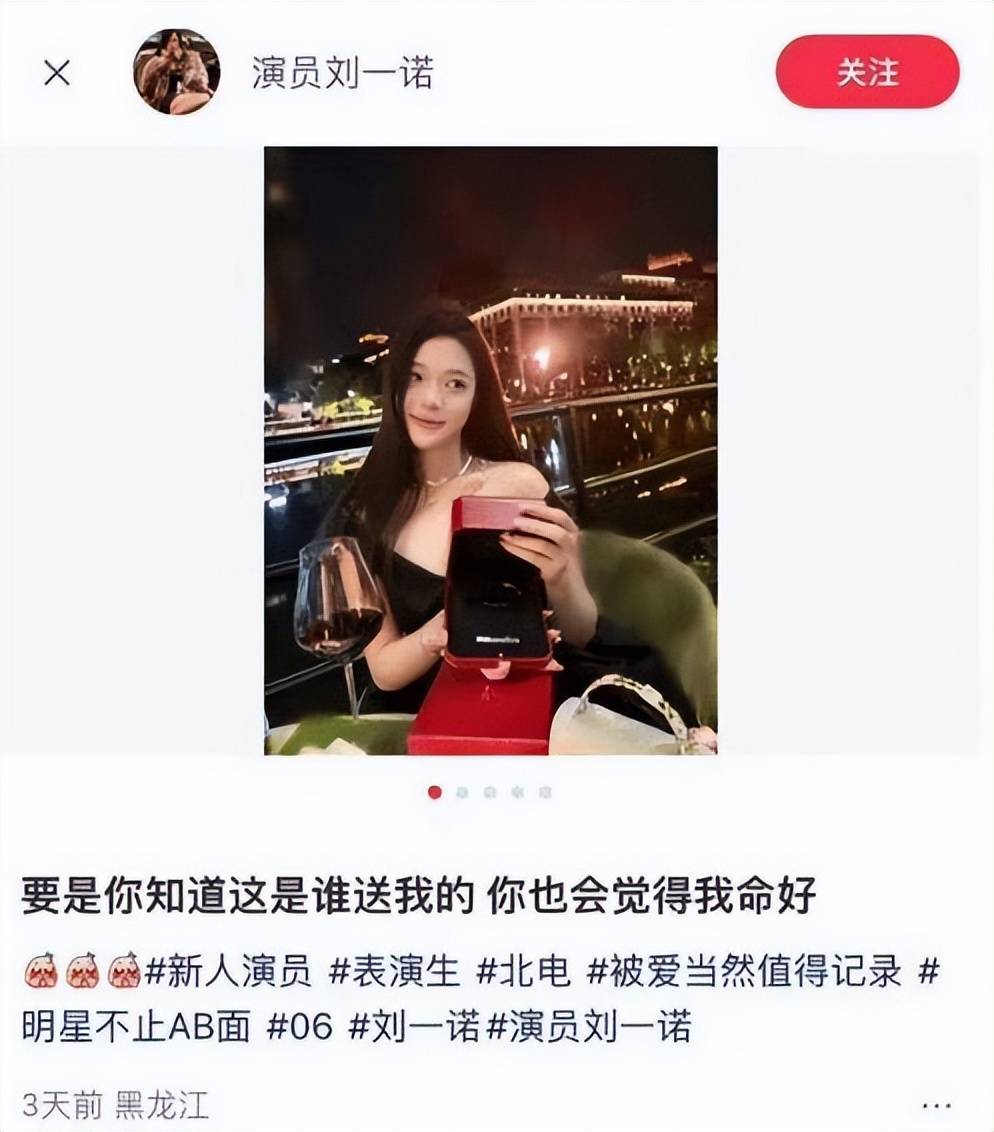Follow the author with the 关注 button

tap(867, 72)
